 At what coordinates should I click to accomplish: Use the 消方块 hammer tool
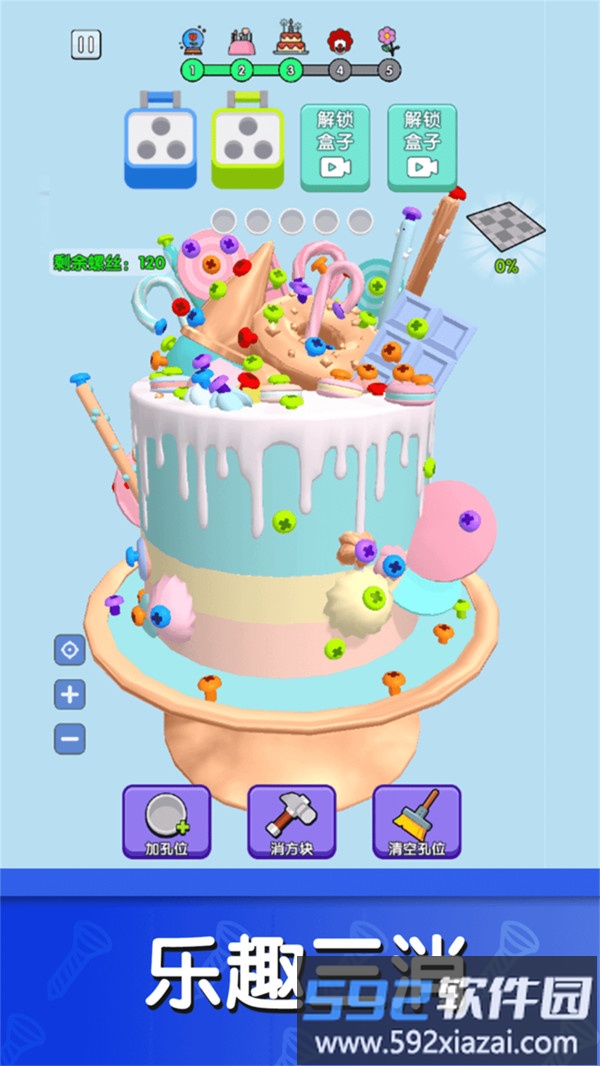point(291,820)
